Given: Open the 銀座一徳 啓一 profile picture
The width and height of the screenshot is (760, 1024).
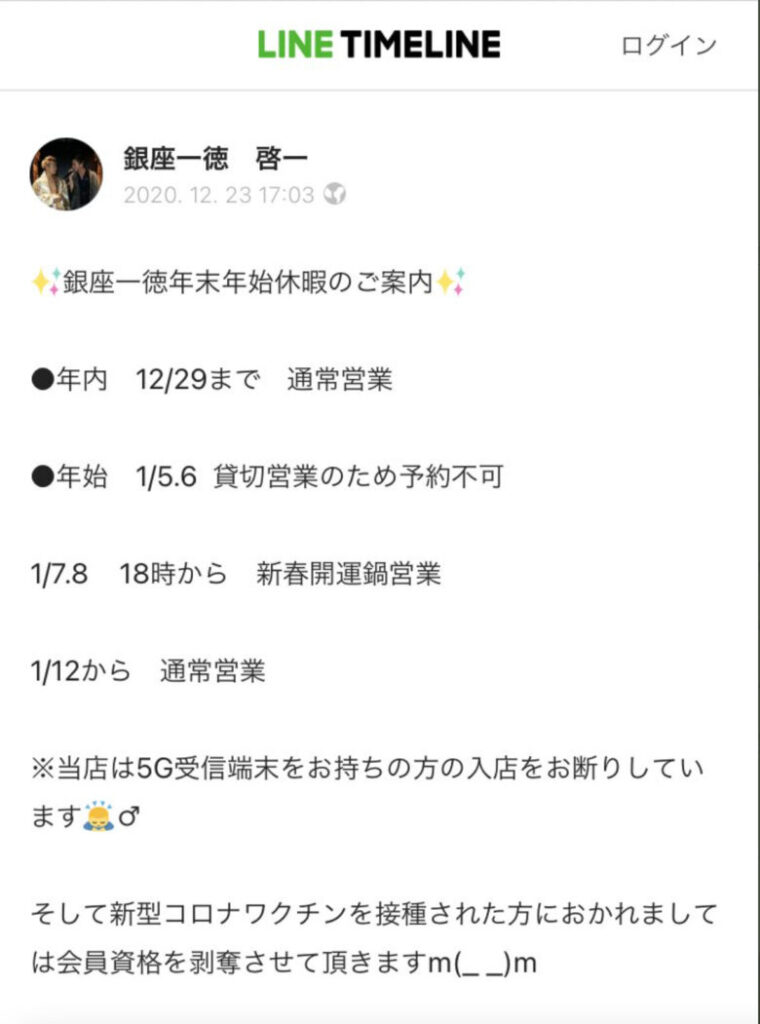Looking at the screenshot, I should (66, 174).
